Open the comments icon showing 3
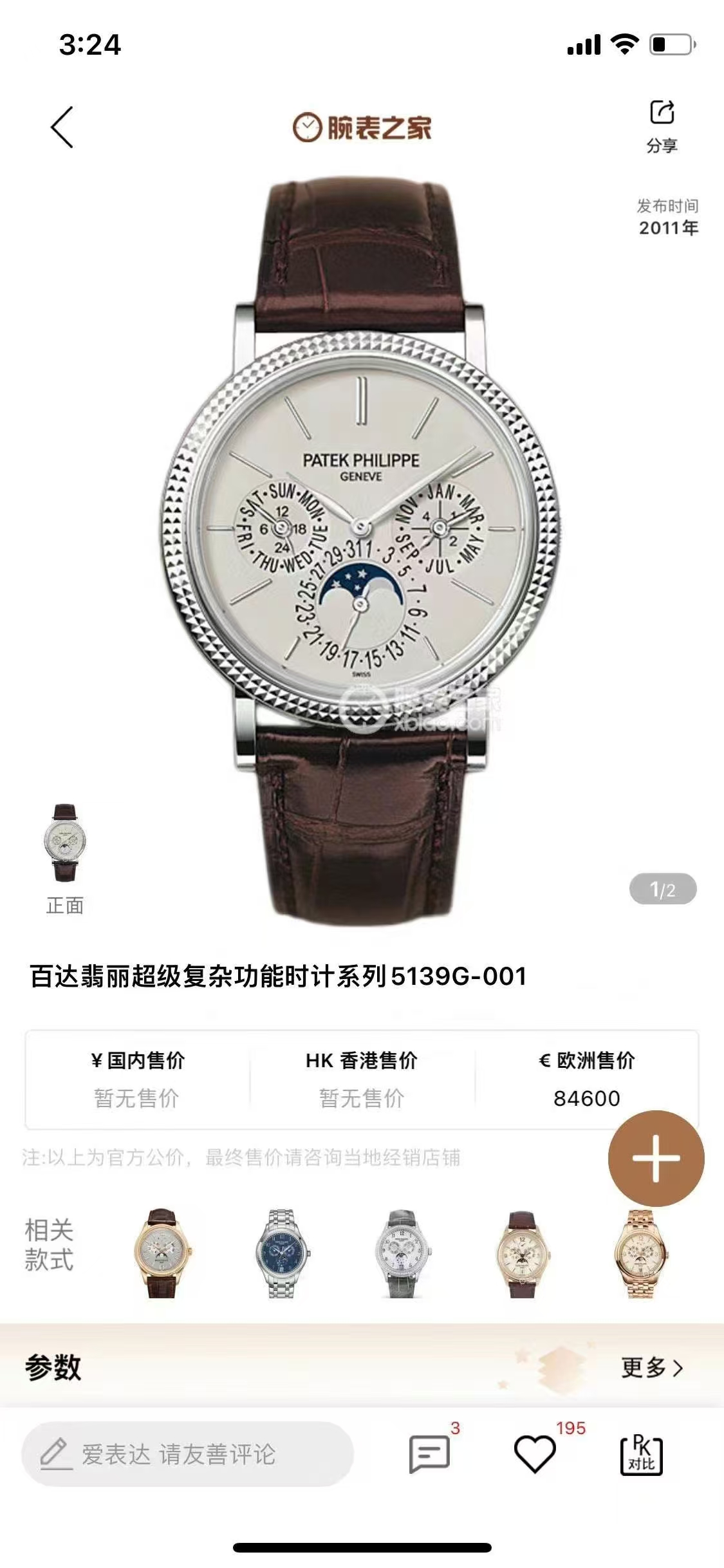Screen dimensions: 724x1568 429,1453
